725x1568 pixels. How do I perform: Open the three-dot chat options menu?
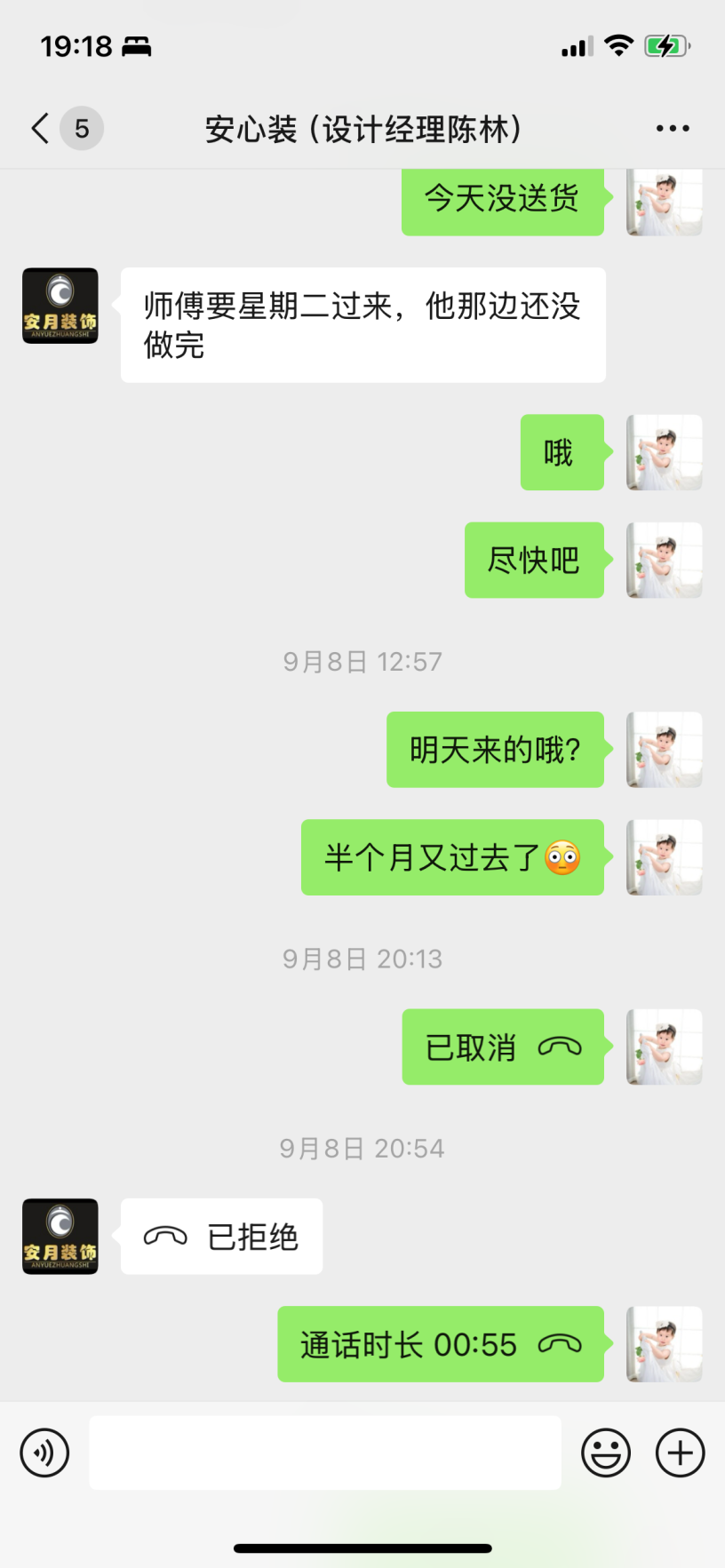click(672, 129)
